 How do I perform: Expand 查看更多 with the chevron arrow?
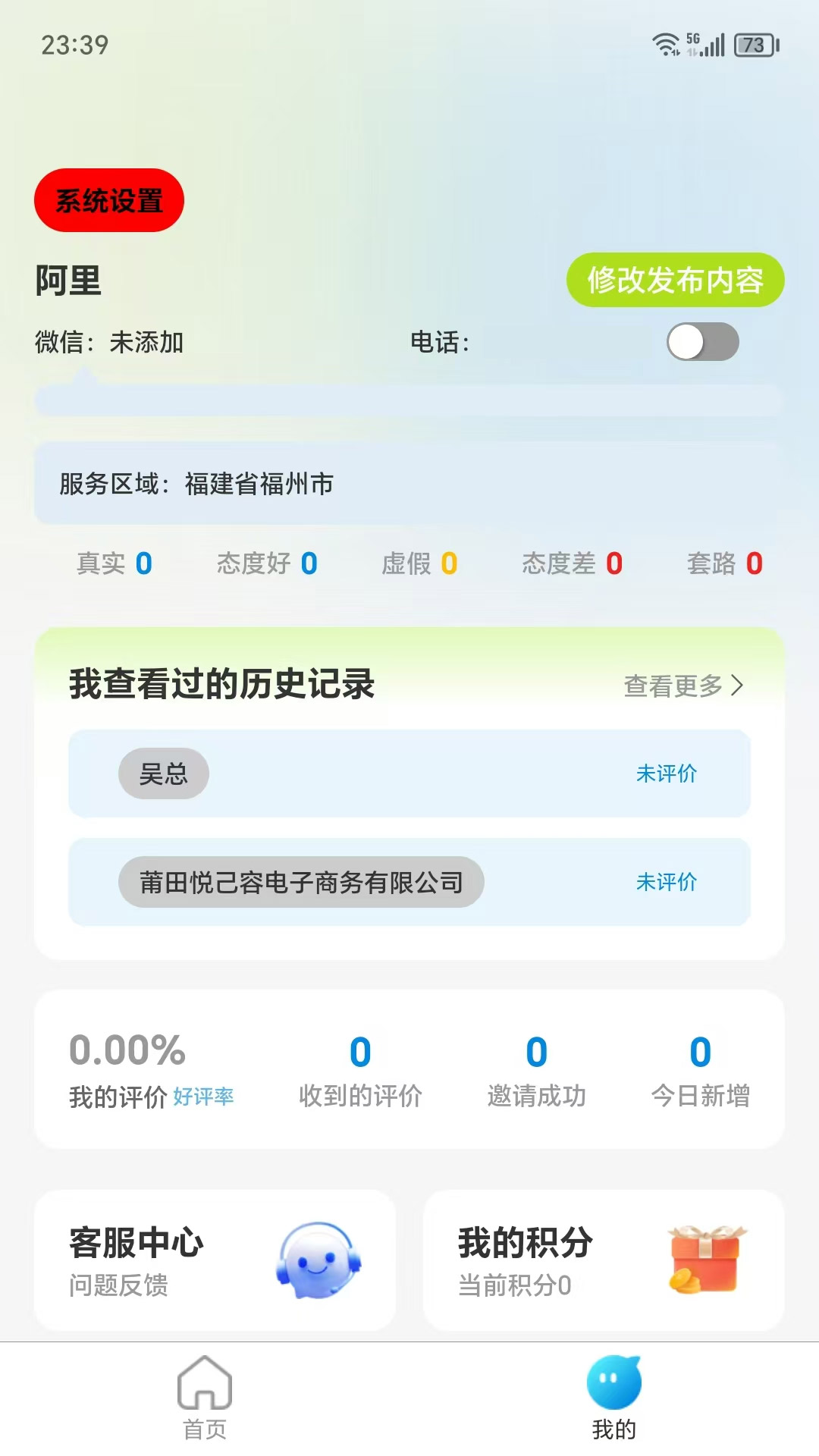[682, 686]
